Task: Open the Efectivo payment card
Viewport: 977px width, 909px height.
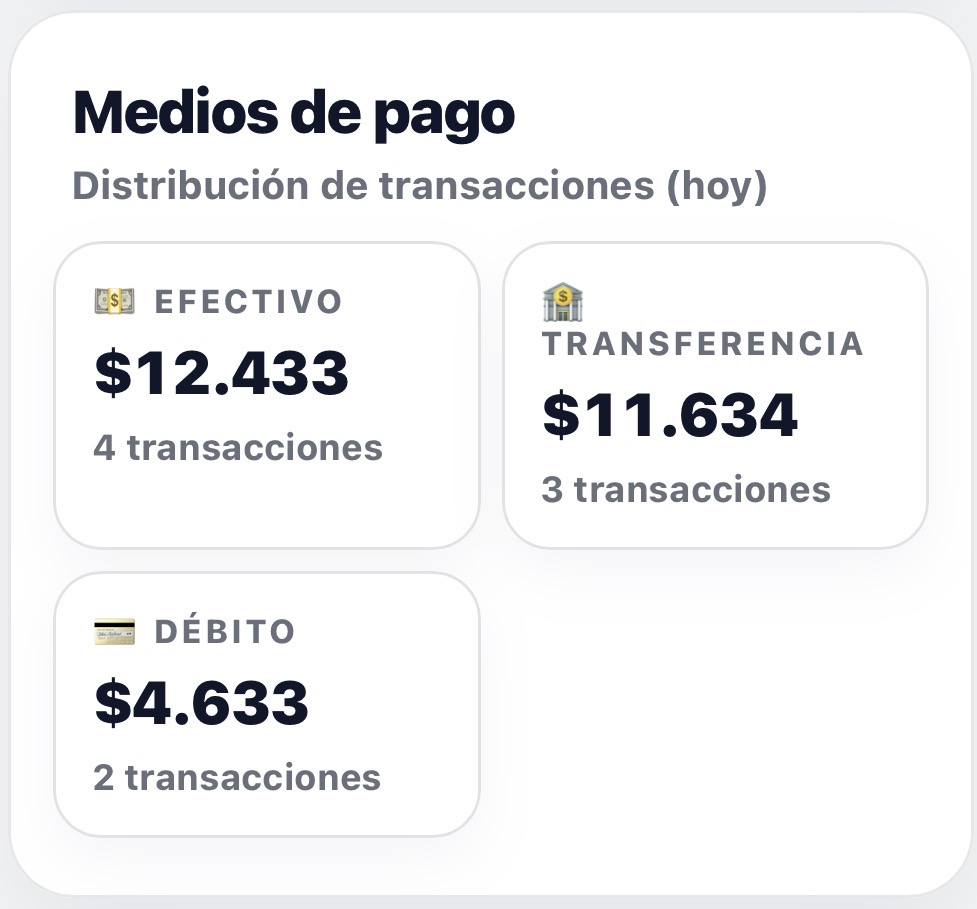Action: [x=267, y=396]
